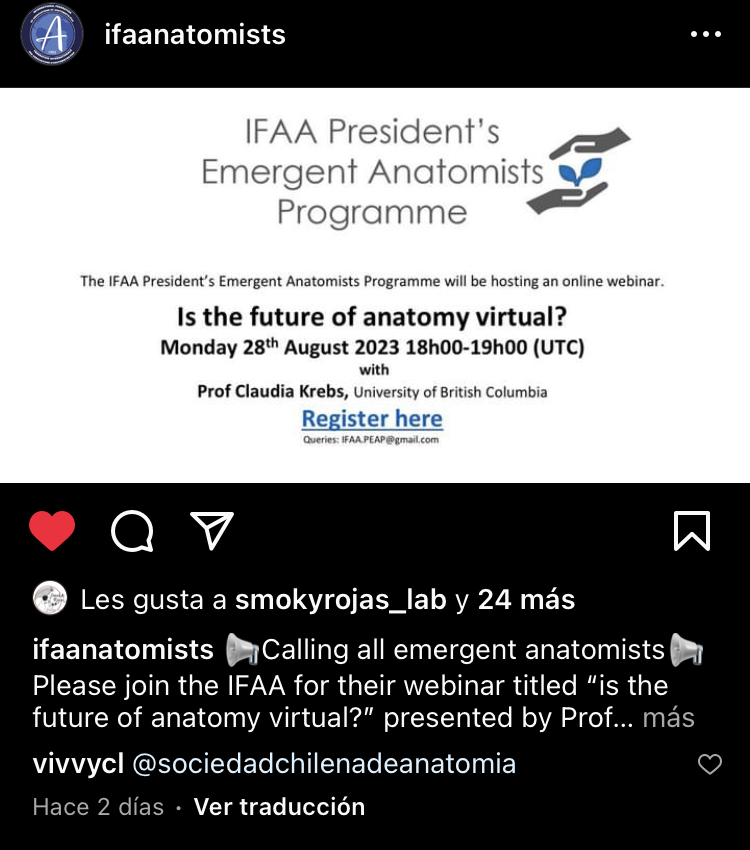Share the post via paper plane icon
The image size is (750, 850).
[212, 531]
